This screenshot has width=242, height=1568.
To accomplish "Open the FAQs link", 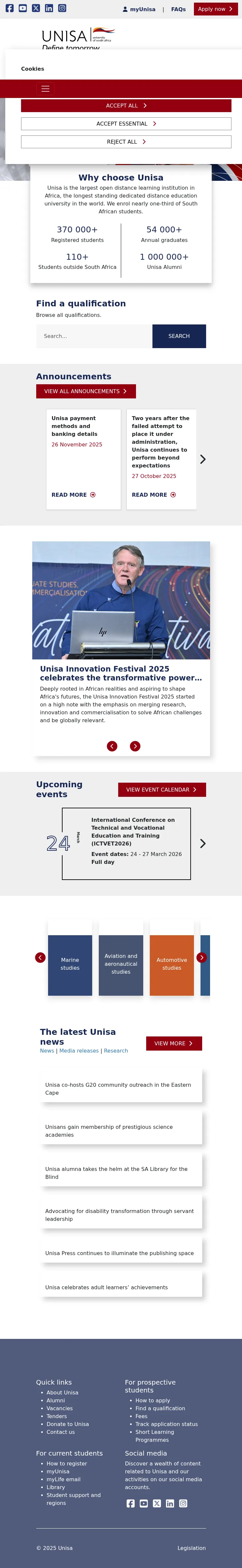I will tap(178, 10).
